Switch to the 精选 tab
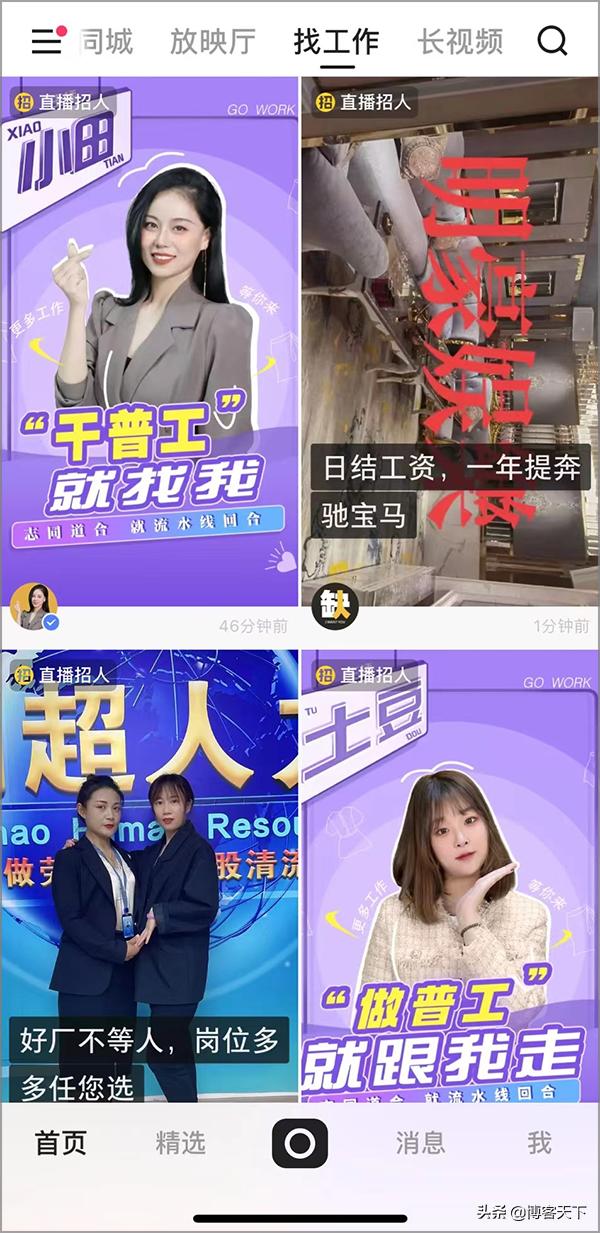The height and width of the screenshot is (1233, 600). click(x=180, y=1143)
